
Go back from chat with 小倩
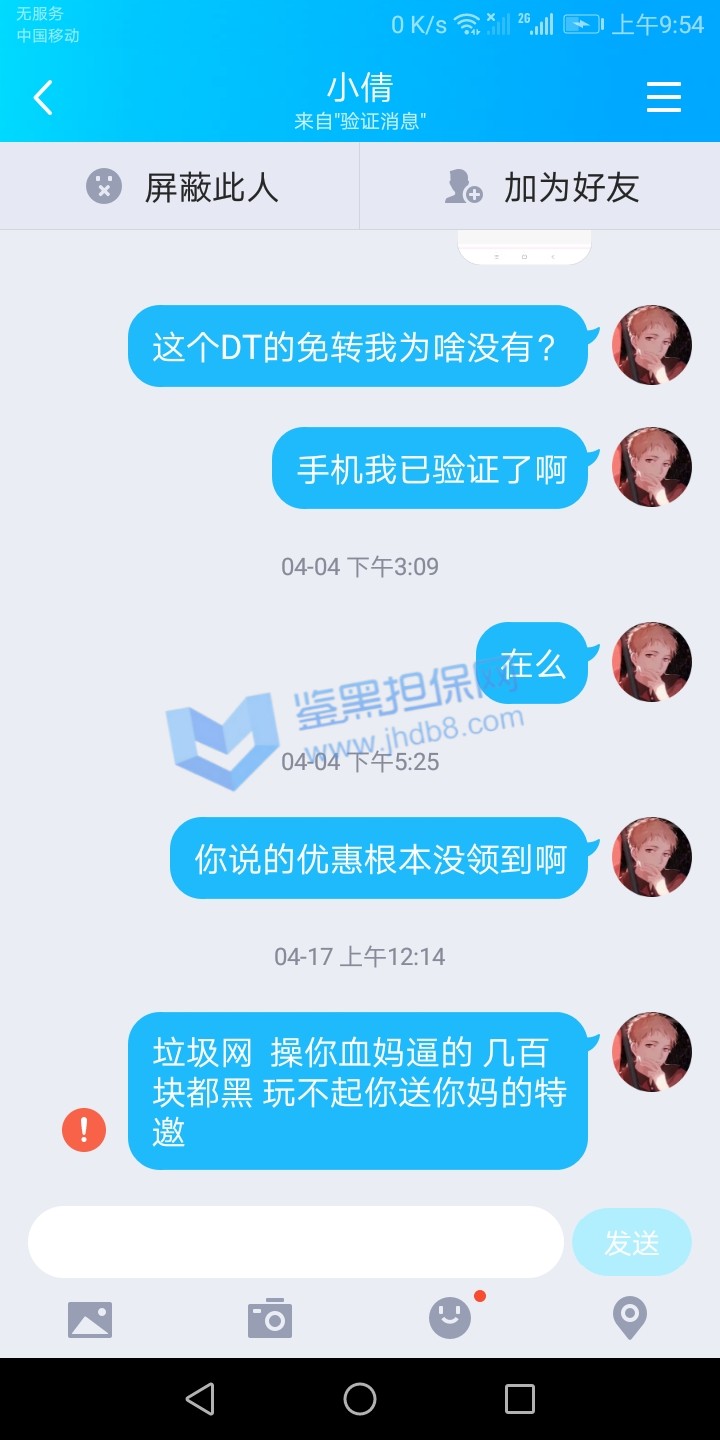tap(43, 97)
